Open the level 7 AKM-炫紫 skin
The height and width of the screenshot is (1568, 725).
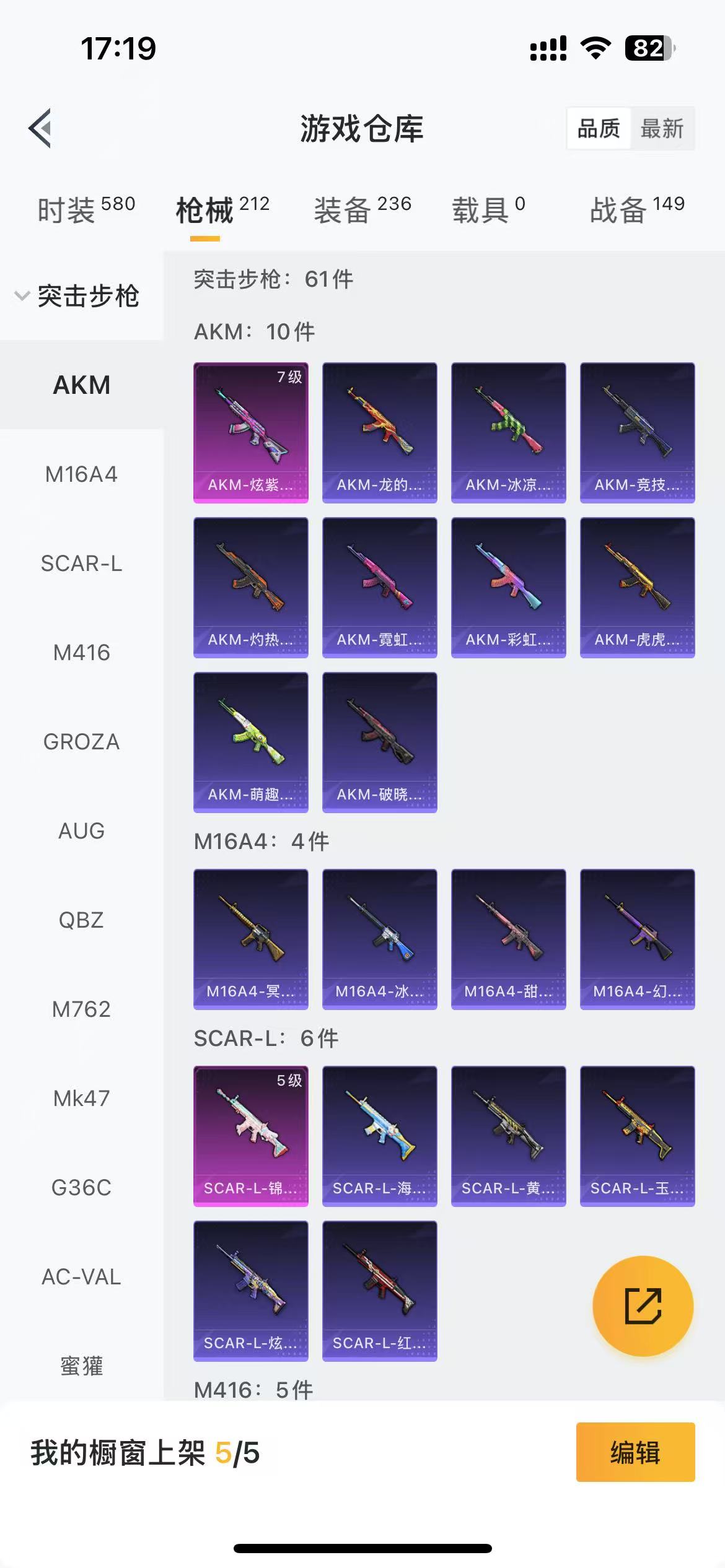250,432
